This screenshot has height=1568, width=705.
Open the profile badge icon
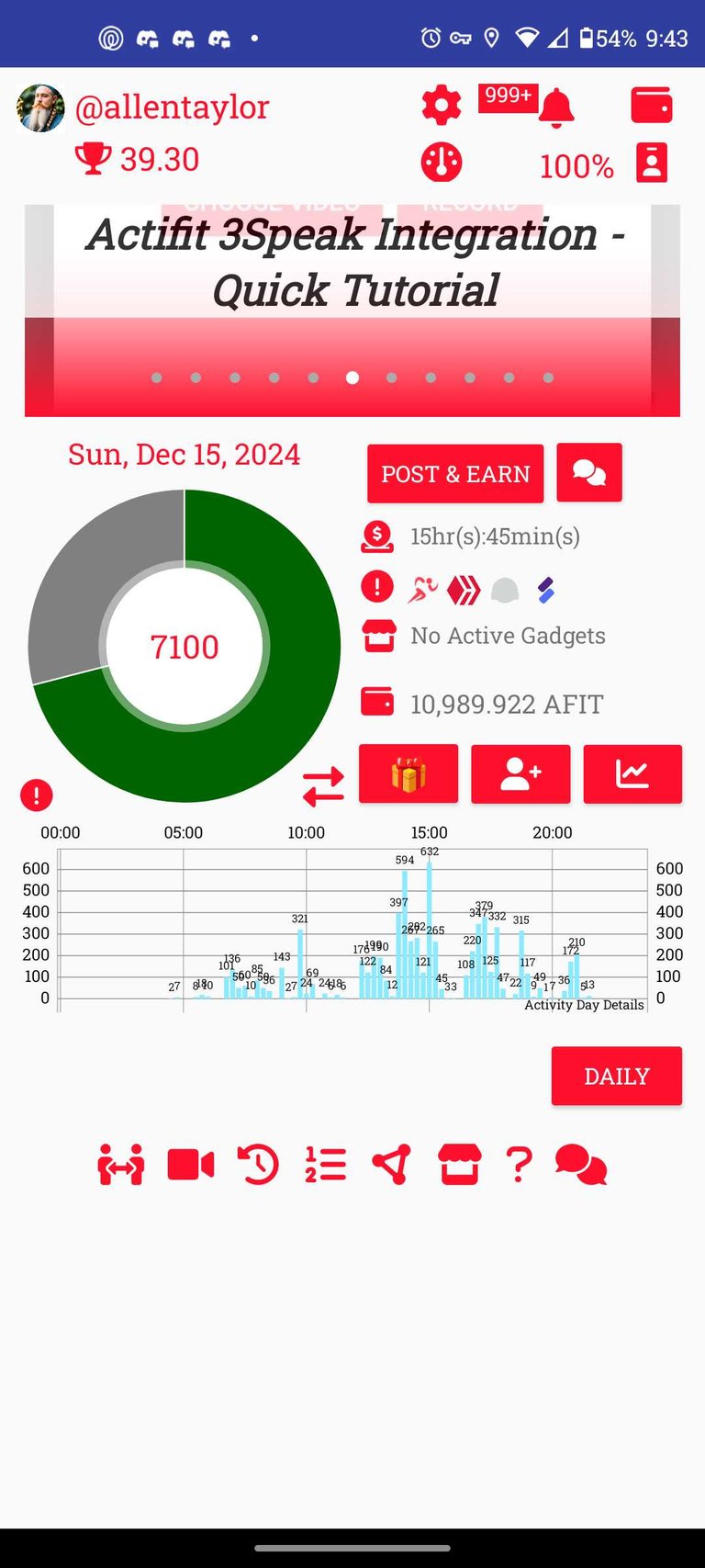pyautogui.click(x=652, y=163)
